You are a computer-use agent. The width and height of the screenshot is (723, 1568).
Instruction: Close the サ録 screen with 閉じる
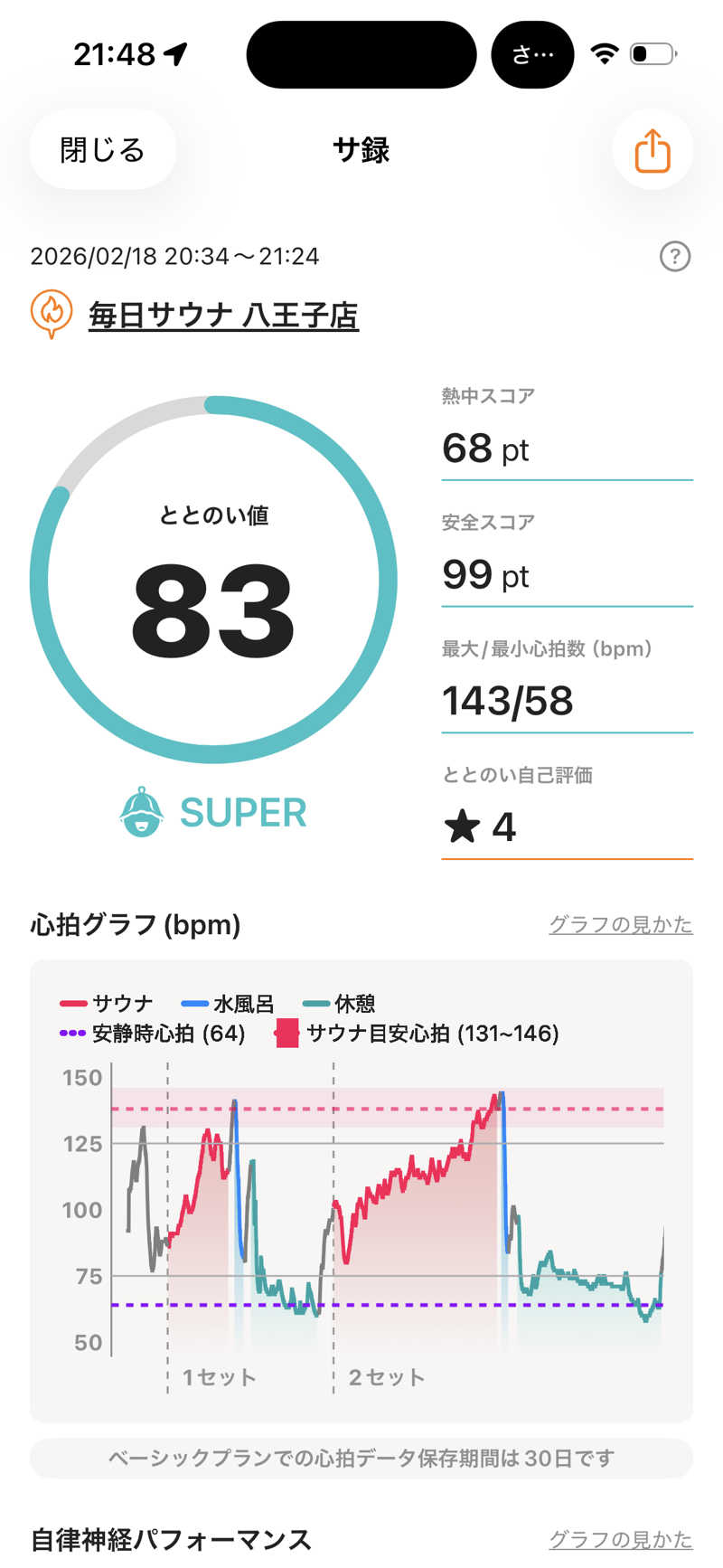click(x=102, y=150)
